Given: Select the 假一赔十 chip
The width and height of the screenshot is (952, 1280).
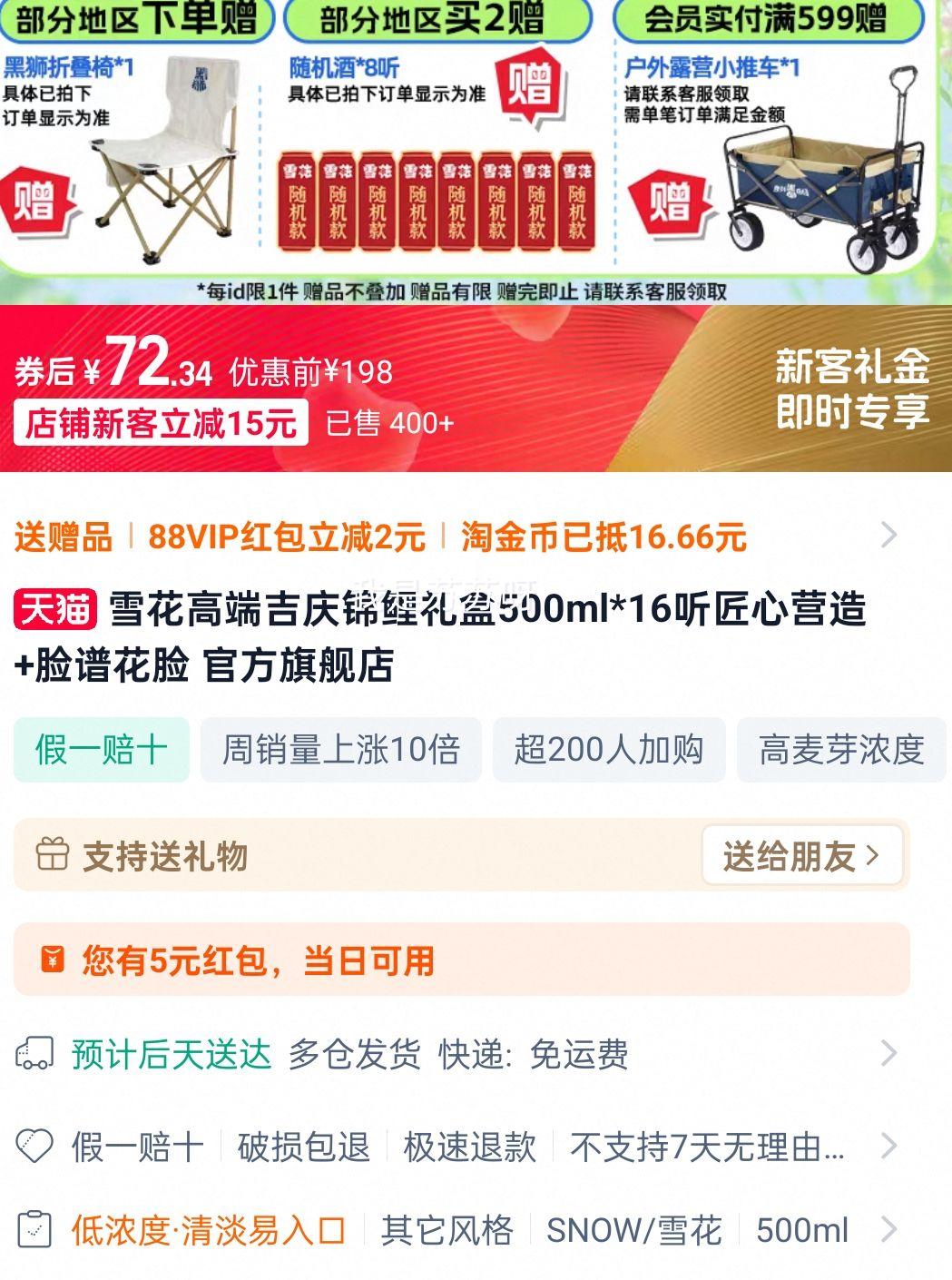Looking at the screenshot, I should [101, 750].
